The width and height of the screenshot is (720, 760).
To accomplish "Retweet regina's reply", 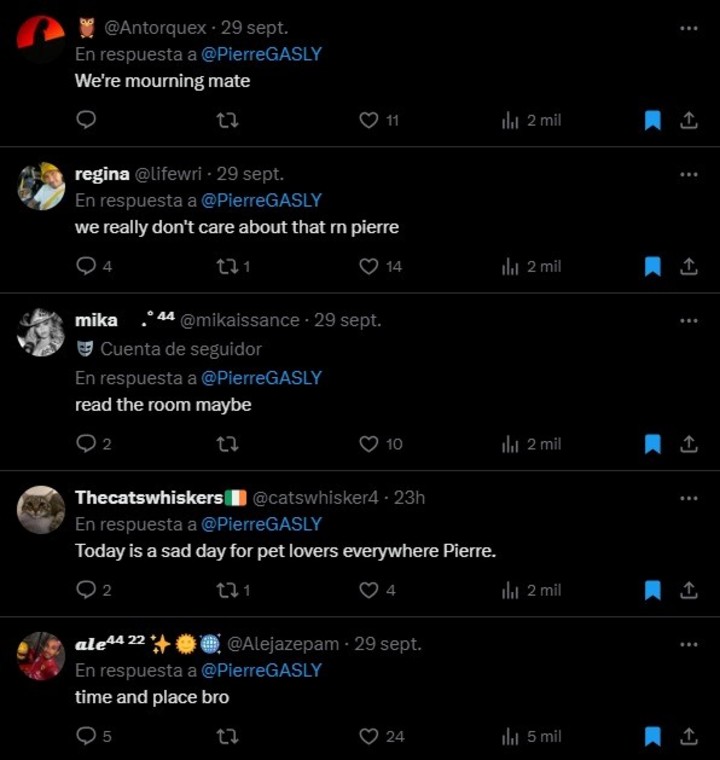I will pos(228,266).
